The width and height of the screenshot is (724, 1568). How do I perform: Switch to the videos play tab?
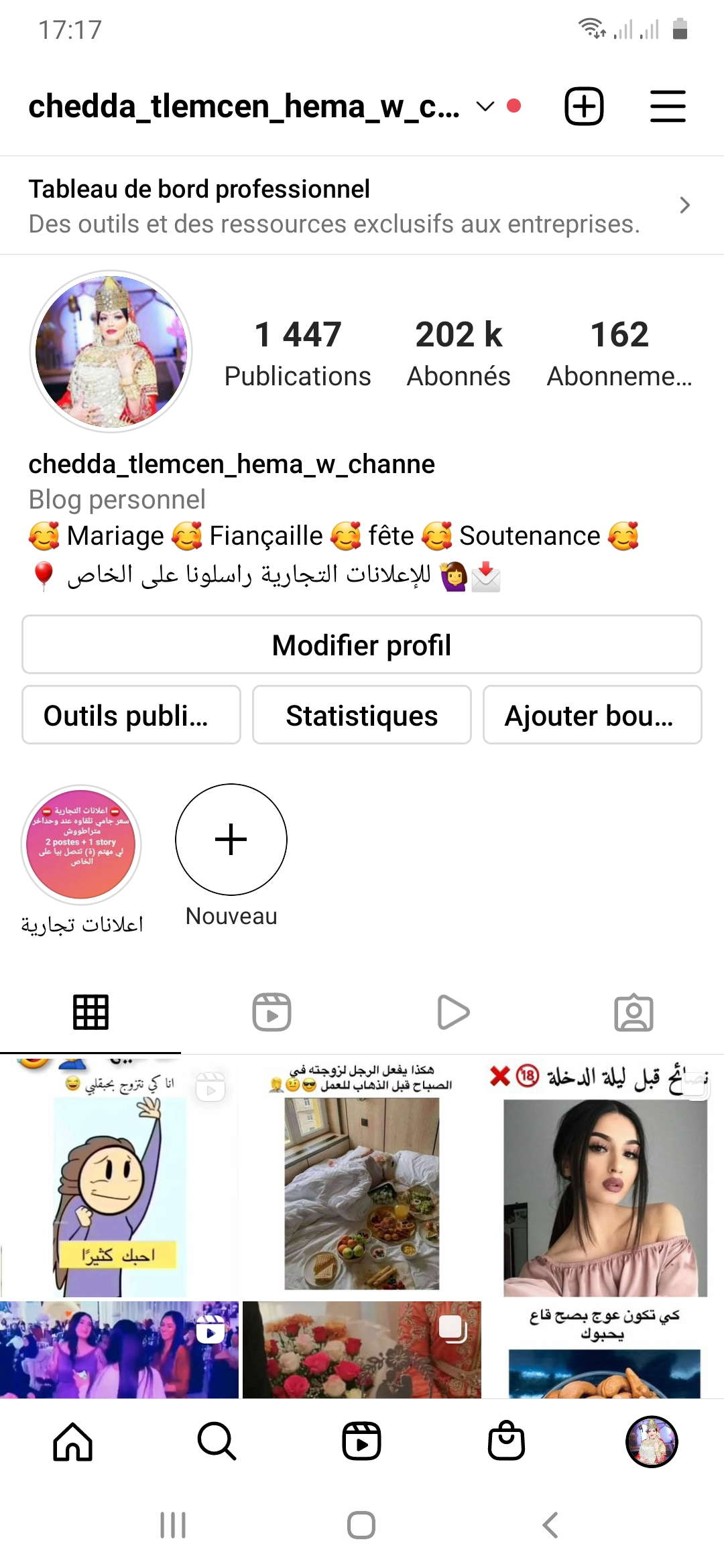coord(453,1012)
